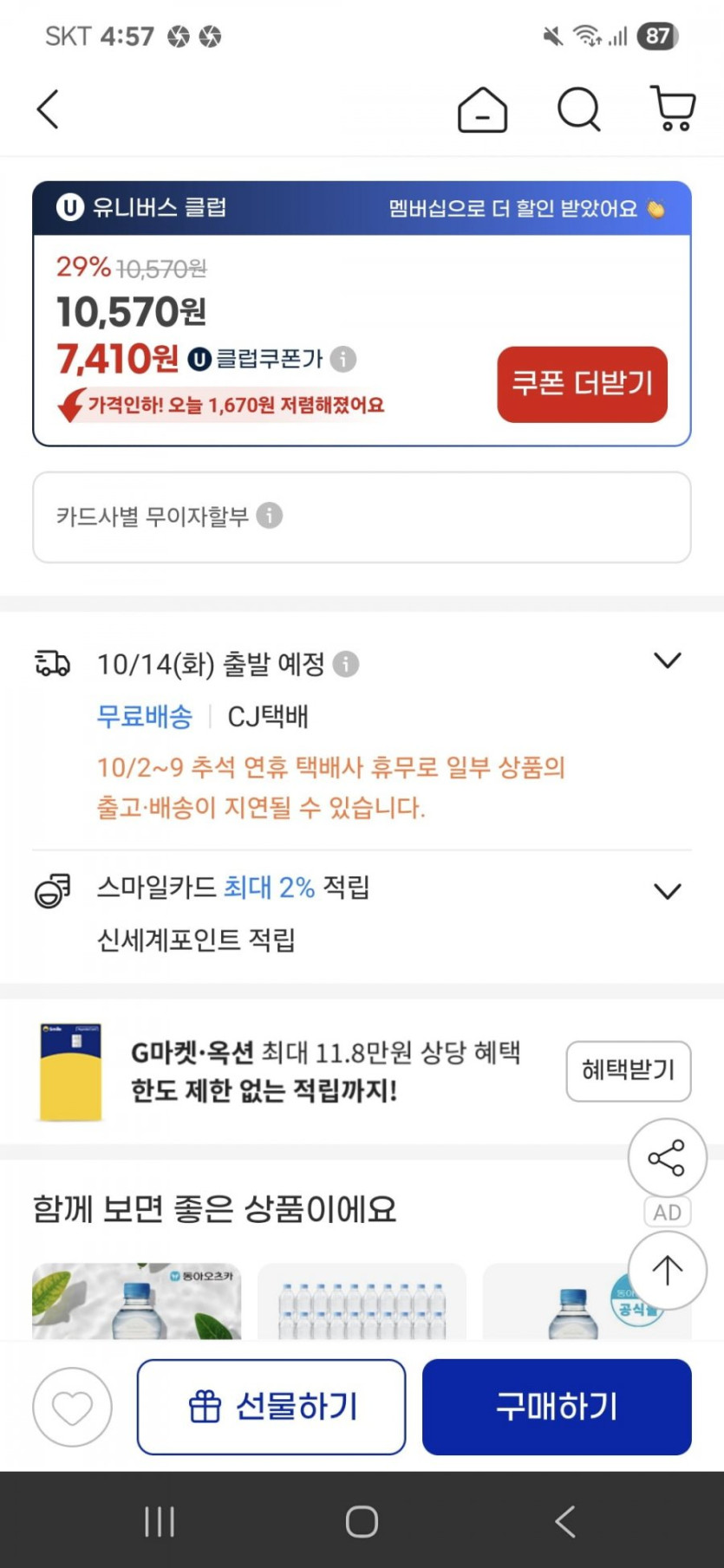The width and height of the screenshot is (724, 1568).
Task: Open the shopping cart
Action: click(x=673, y=110)
